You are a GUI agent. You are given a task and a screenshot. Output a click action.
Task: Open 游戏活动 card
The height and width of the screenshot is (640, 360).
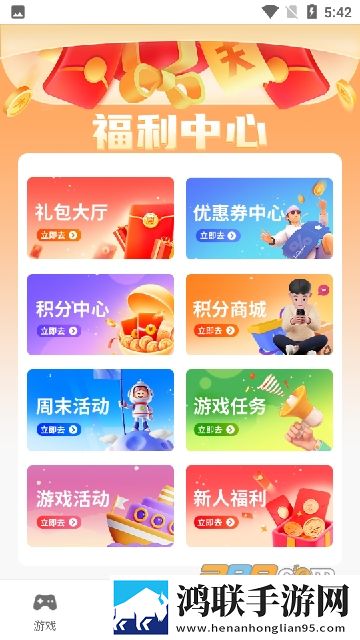pyautogui.click(x=100, y=506)
